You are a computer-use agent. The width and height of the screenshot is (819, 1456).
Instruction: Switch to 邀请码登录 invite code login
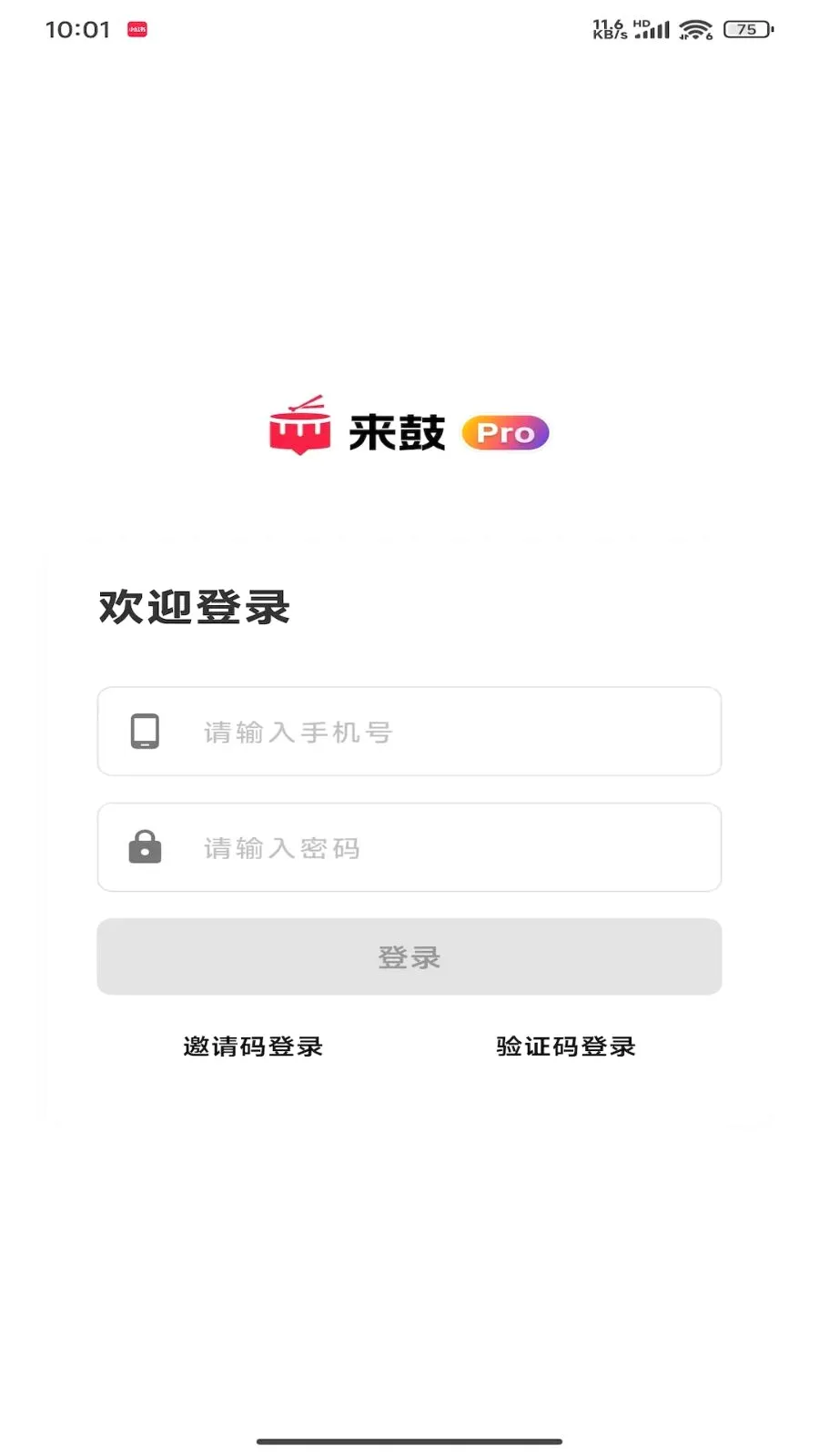click(x=253, y=1046)
